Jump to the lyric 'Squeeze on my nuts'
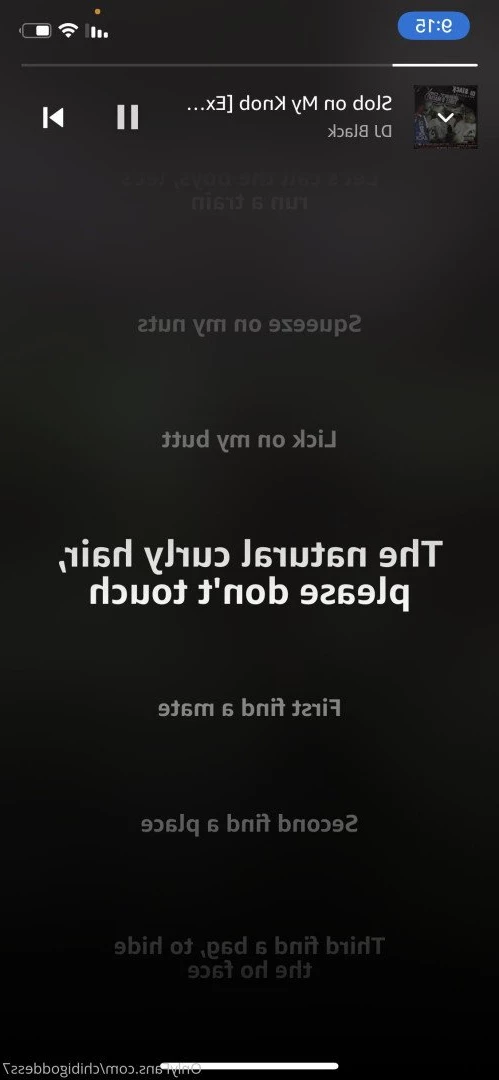This screenshot has width=499, height=1080. [x=249, y=324]
